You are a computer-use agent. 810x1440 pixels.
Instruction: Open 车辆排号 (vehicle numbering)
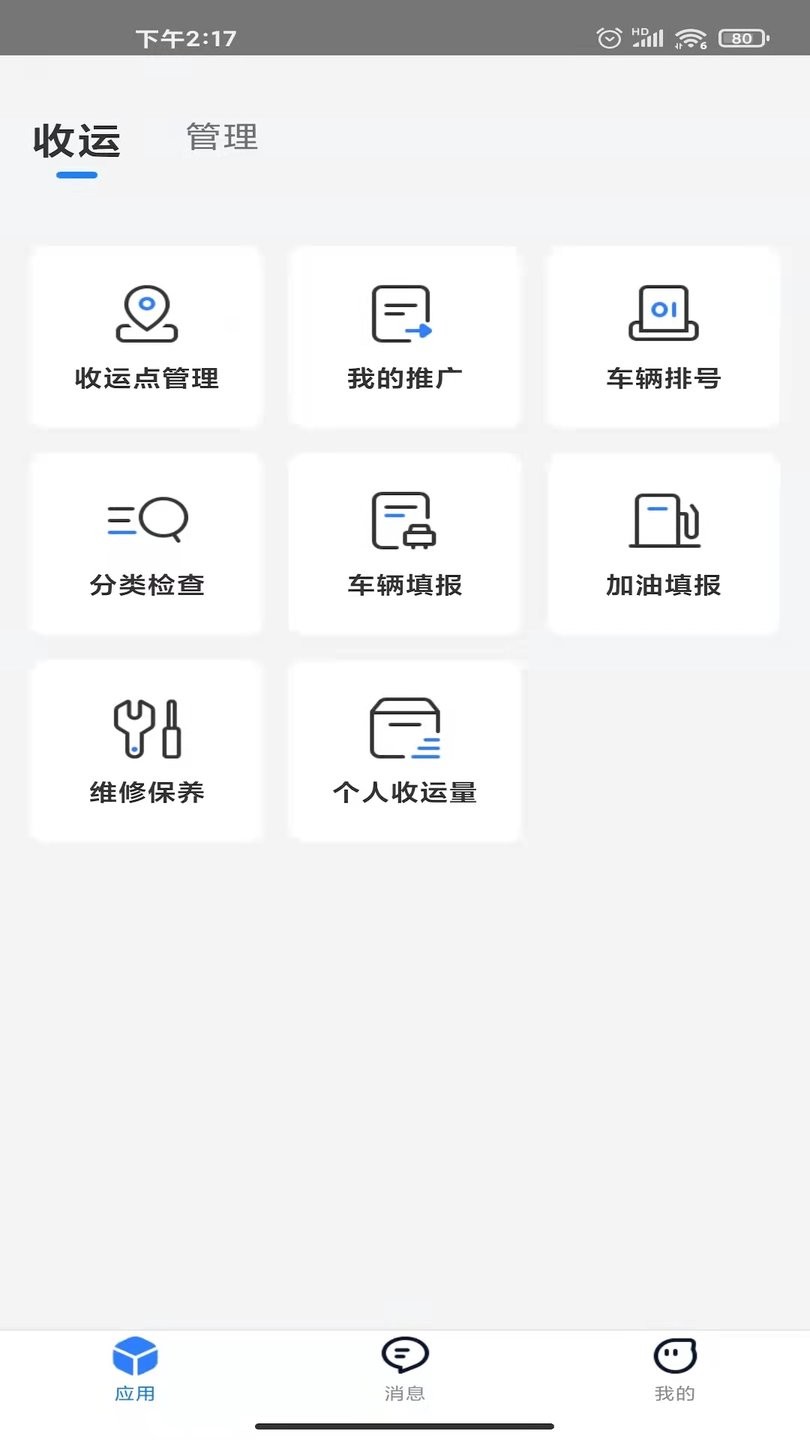(x=662, y=337)
